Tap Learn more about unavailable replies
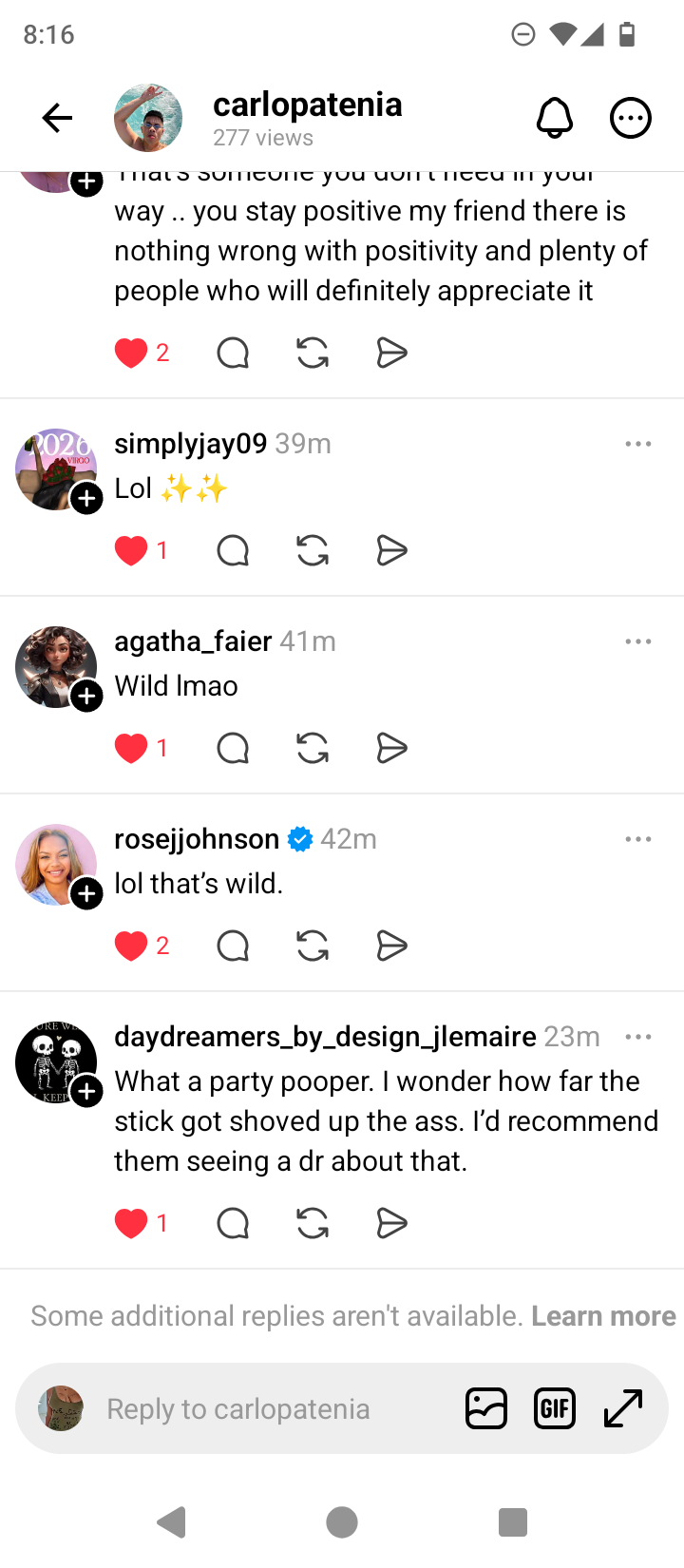The width and height of the screenshot is (684, 1568). coord(603,1316)
